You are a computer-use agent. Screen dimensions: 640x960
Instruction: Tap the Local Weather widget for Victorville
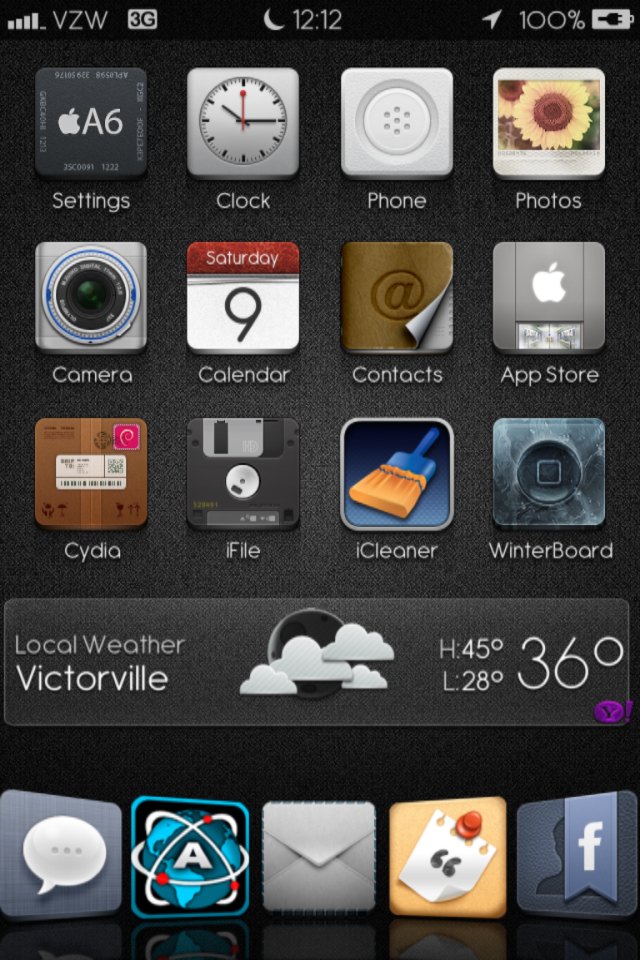[x=320, y=662]
